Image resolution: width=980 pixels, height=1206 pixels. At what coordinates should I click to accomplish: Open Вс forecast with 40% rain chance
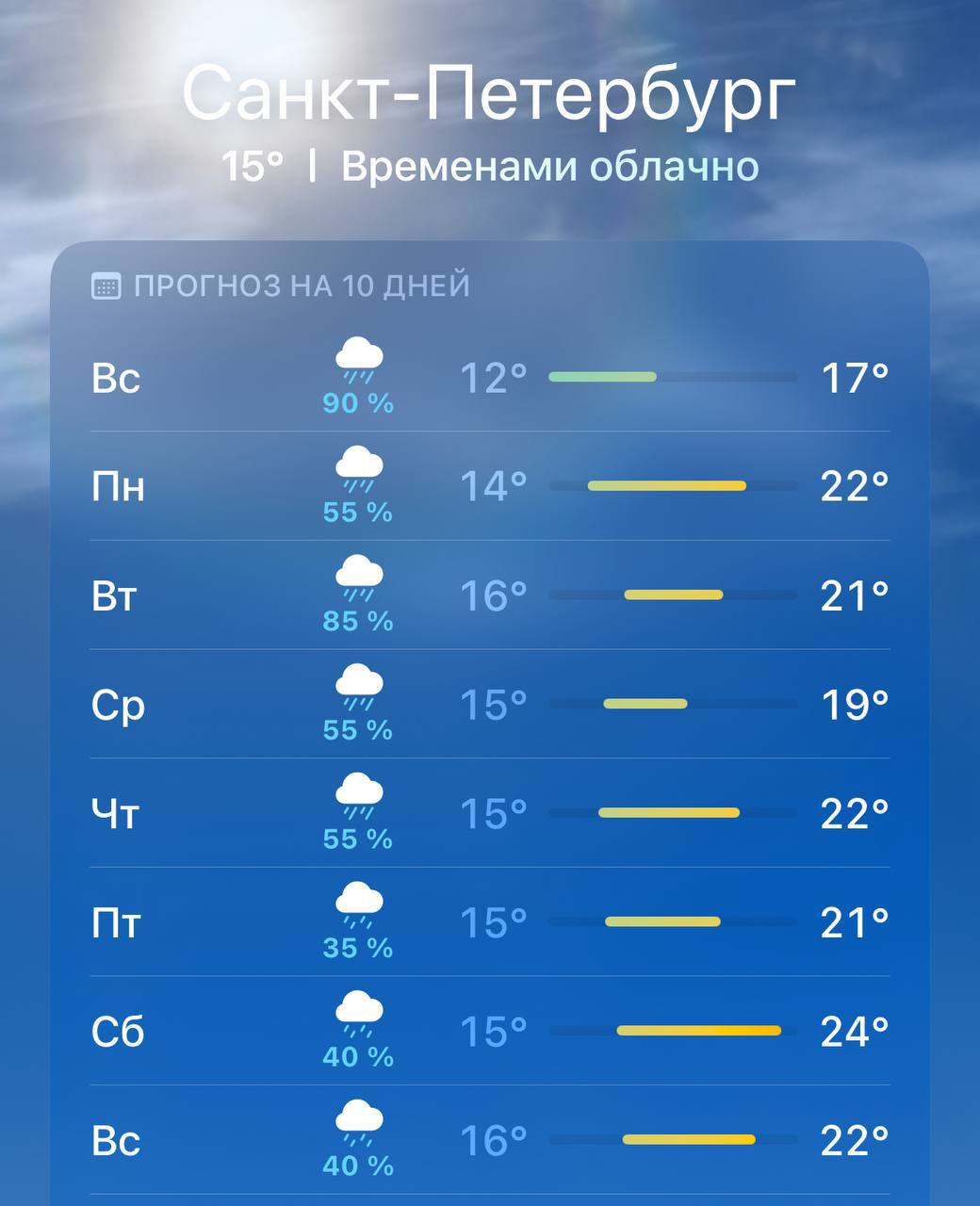pyautogui.click(x=490, y=1140)
